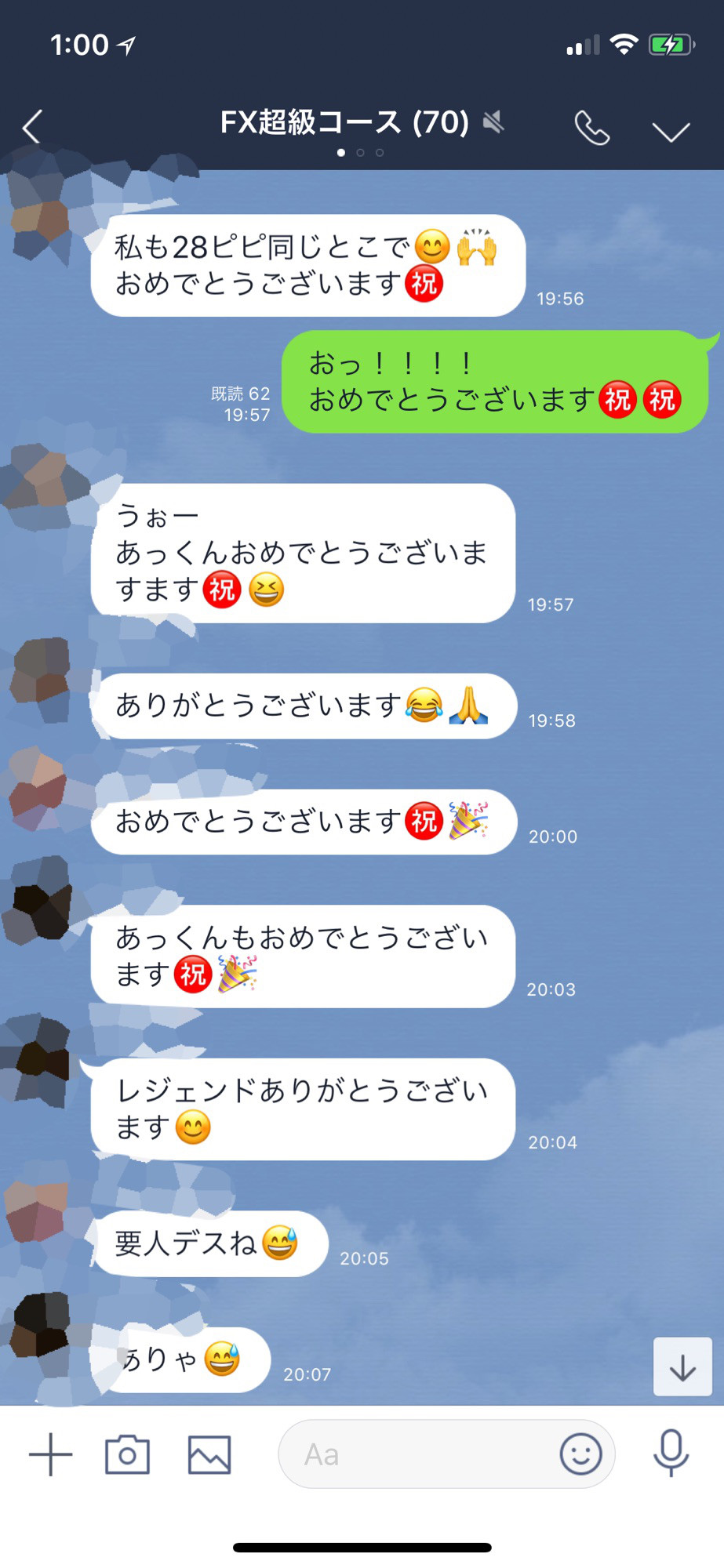724x1568 pixels.
Task: Start a group voice call
Action: [x=592, y=128]
